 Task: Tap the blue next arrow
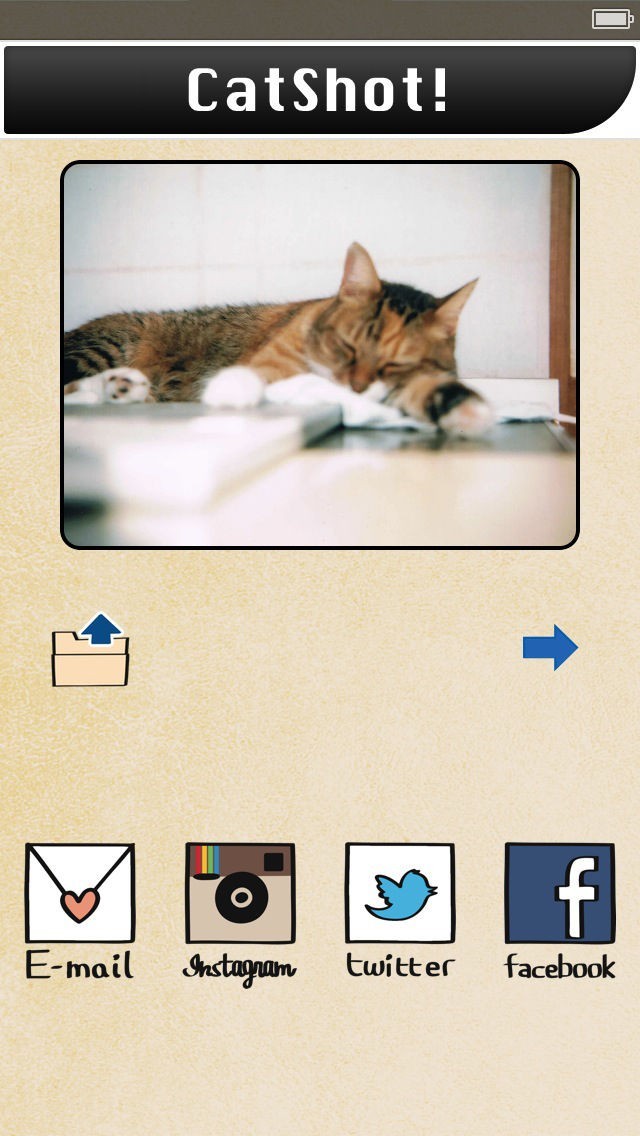(550, 647)
